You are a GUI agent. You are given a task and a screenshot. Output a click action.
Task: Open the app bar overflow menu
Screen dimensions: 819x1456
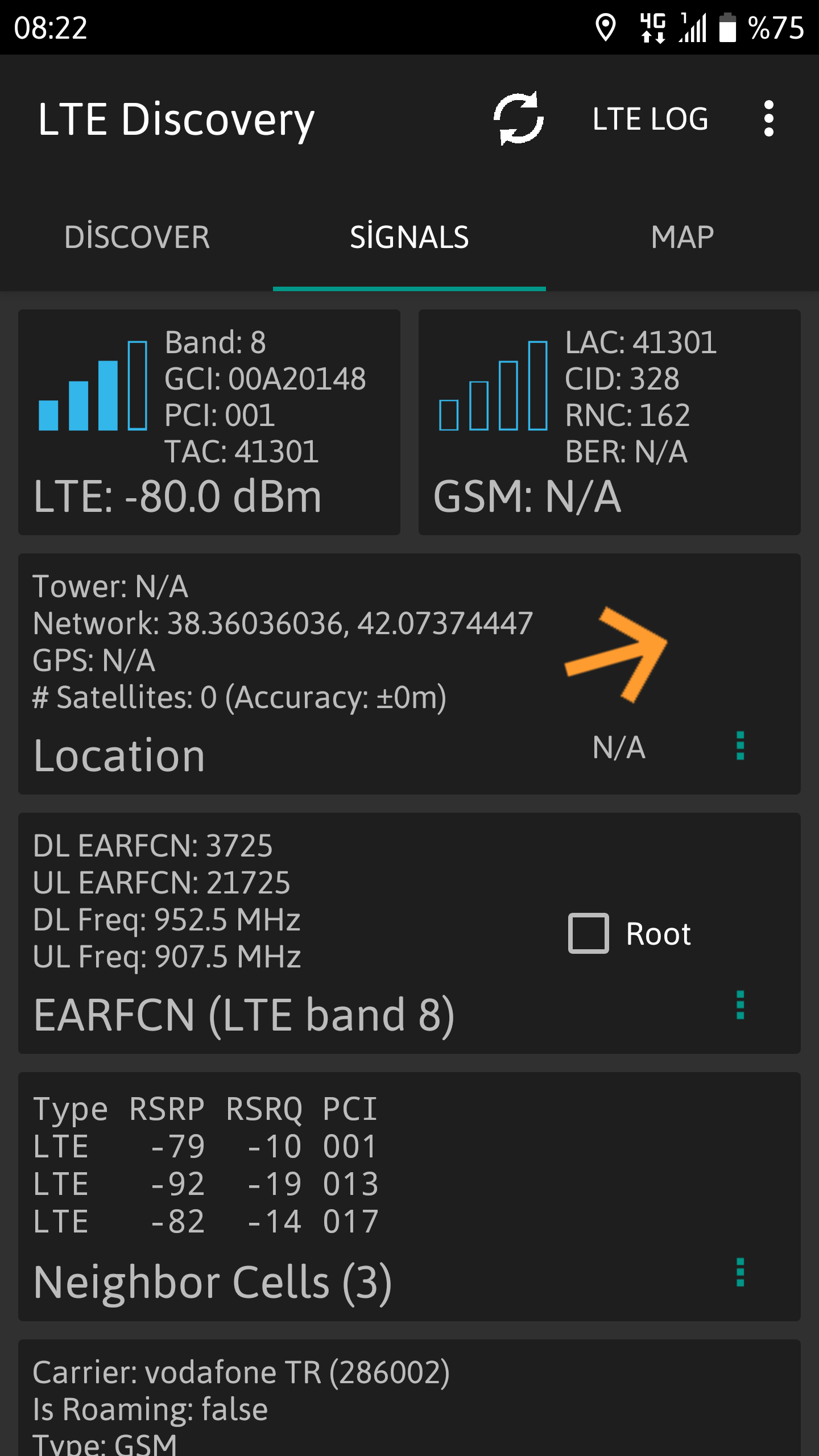click(x=769, y=119)
